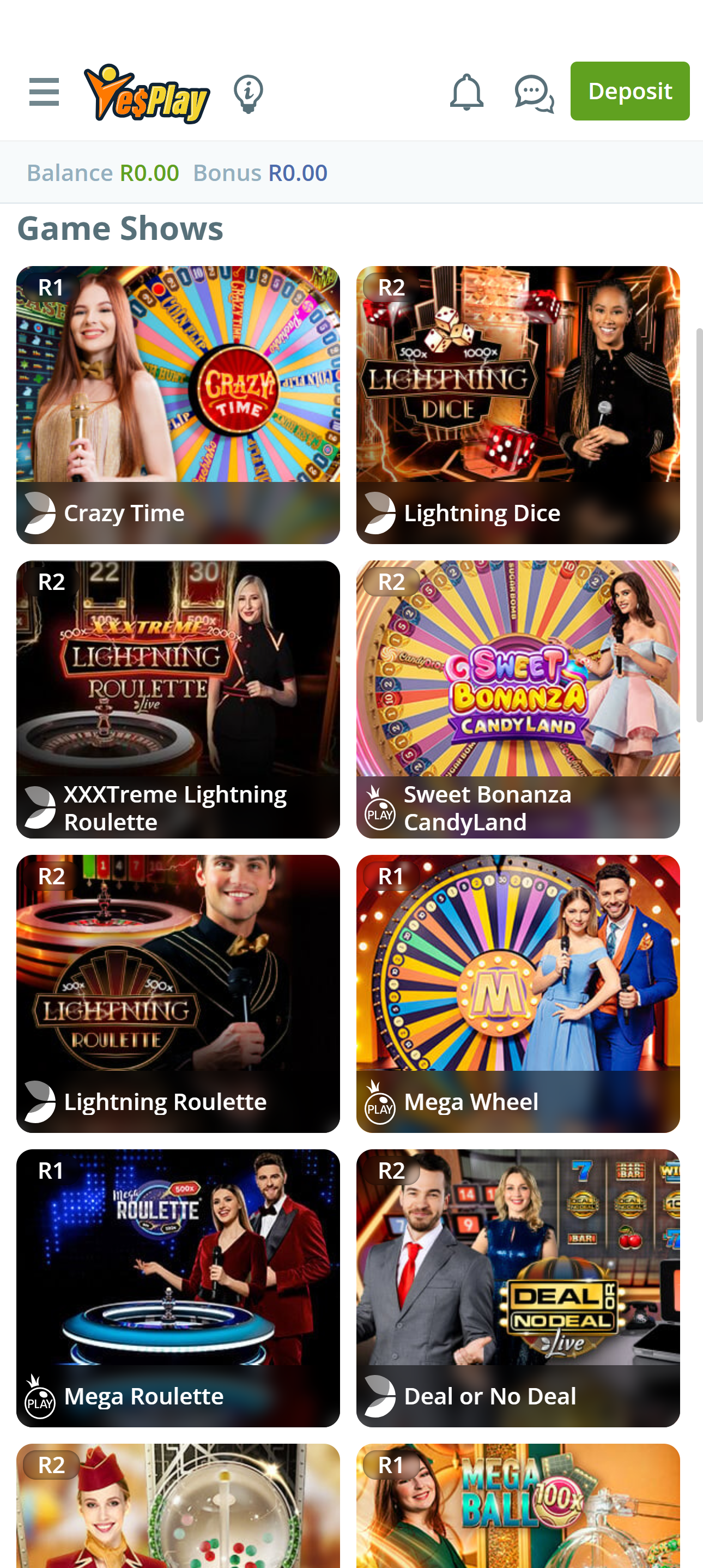The width and height of the screenshot is (703, 1568).
Task: Open the live chat icon
Action: pyautogui.click(x=534, y=94)
